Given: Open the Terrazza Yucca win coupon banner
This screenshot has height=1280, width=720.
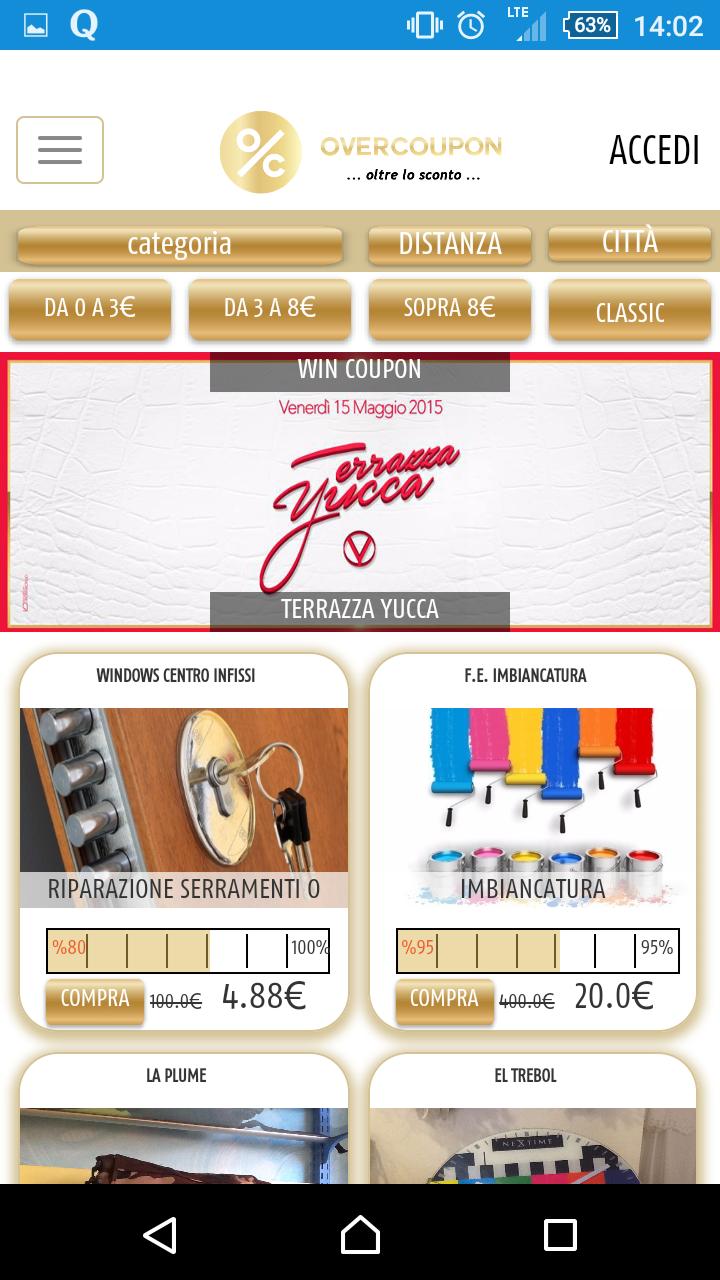Looking at the screenshot, I should 360,492.
